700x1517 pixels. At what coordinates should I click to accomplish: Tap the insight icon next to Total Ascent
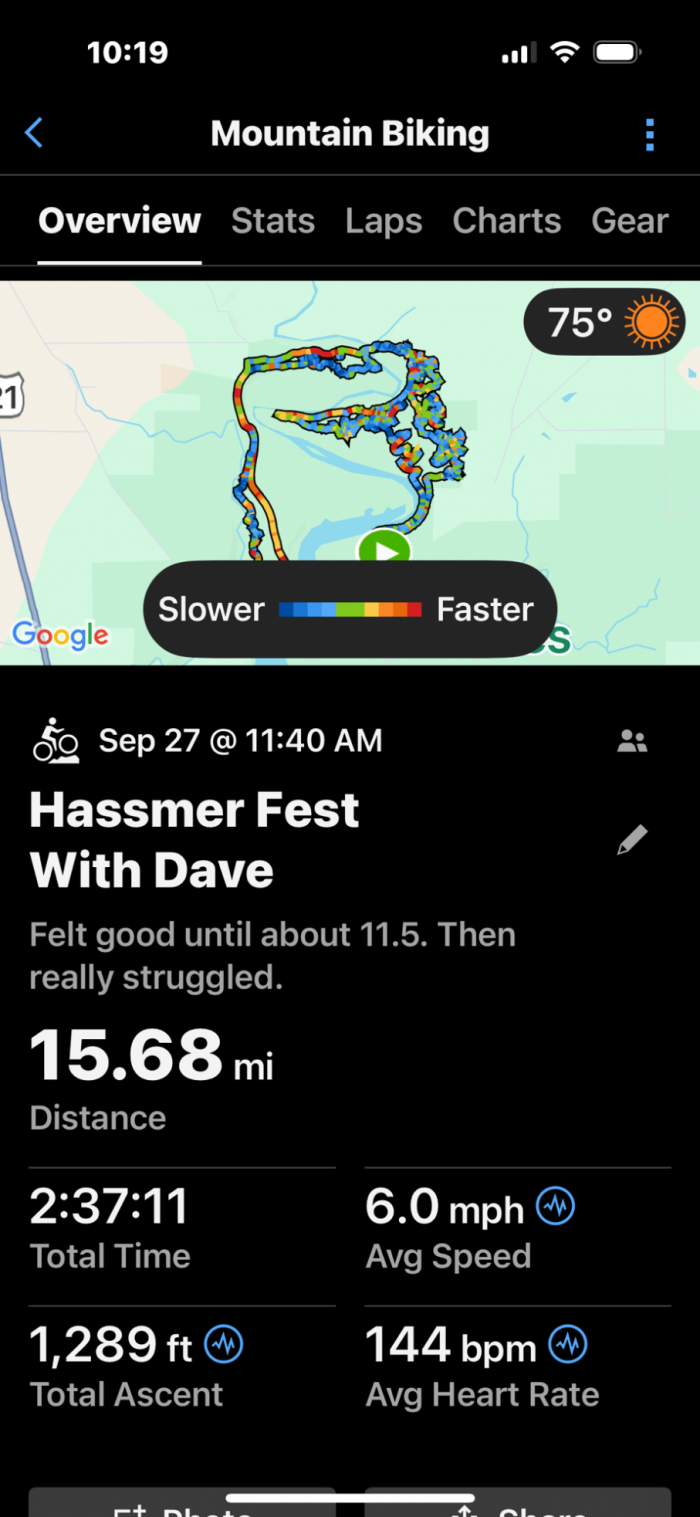point(224,1345)
